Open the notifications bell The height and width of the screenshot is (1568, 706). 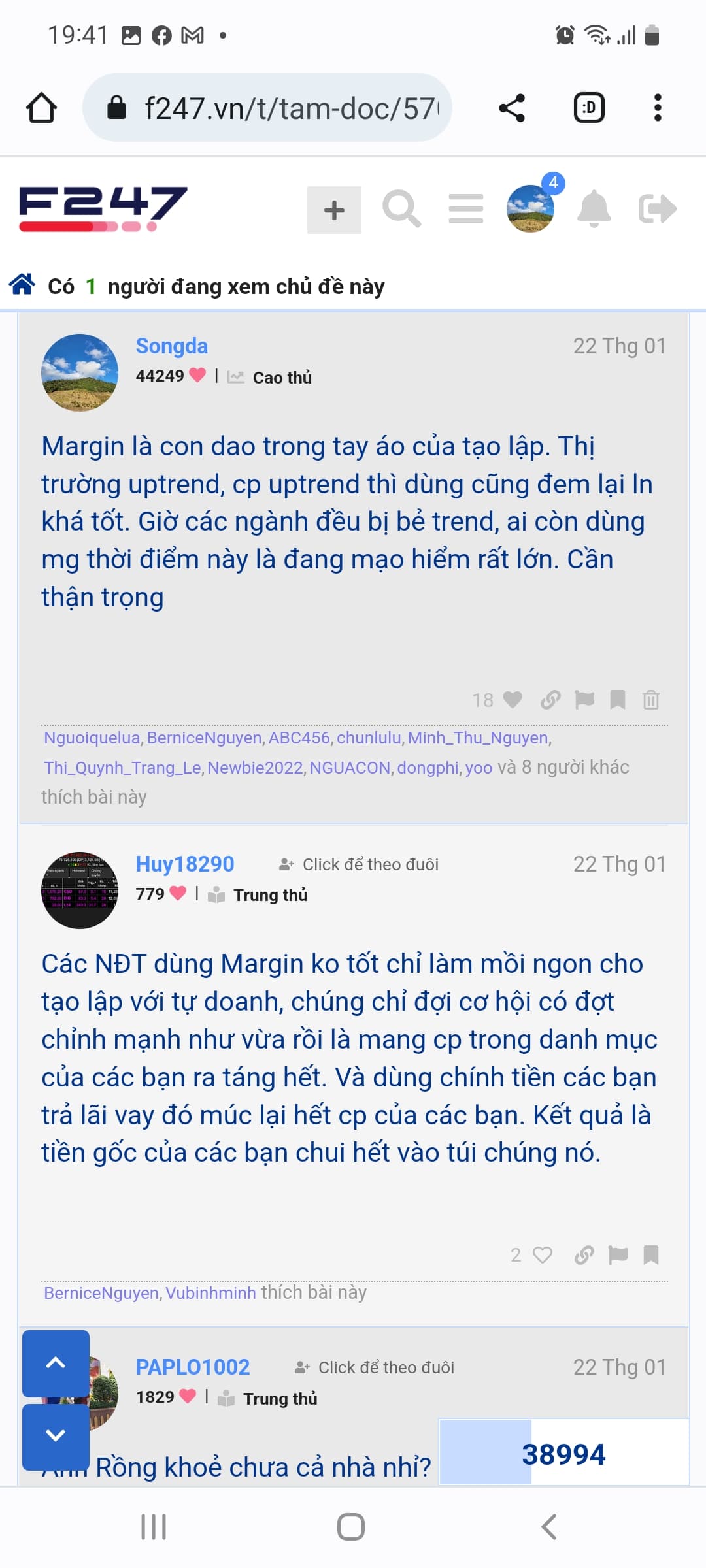(x=594, y=209)
